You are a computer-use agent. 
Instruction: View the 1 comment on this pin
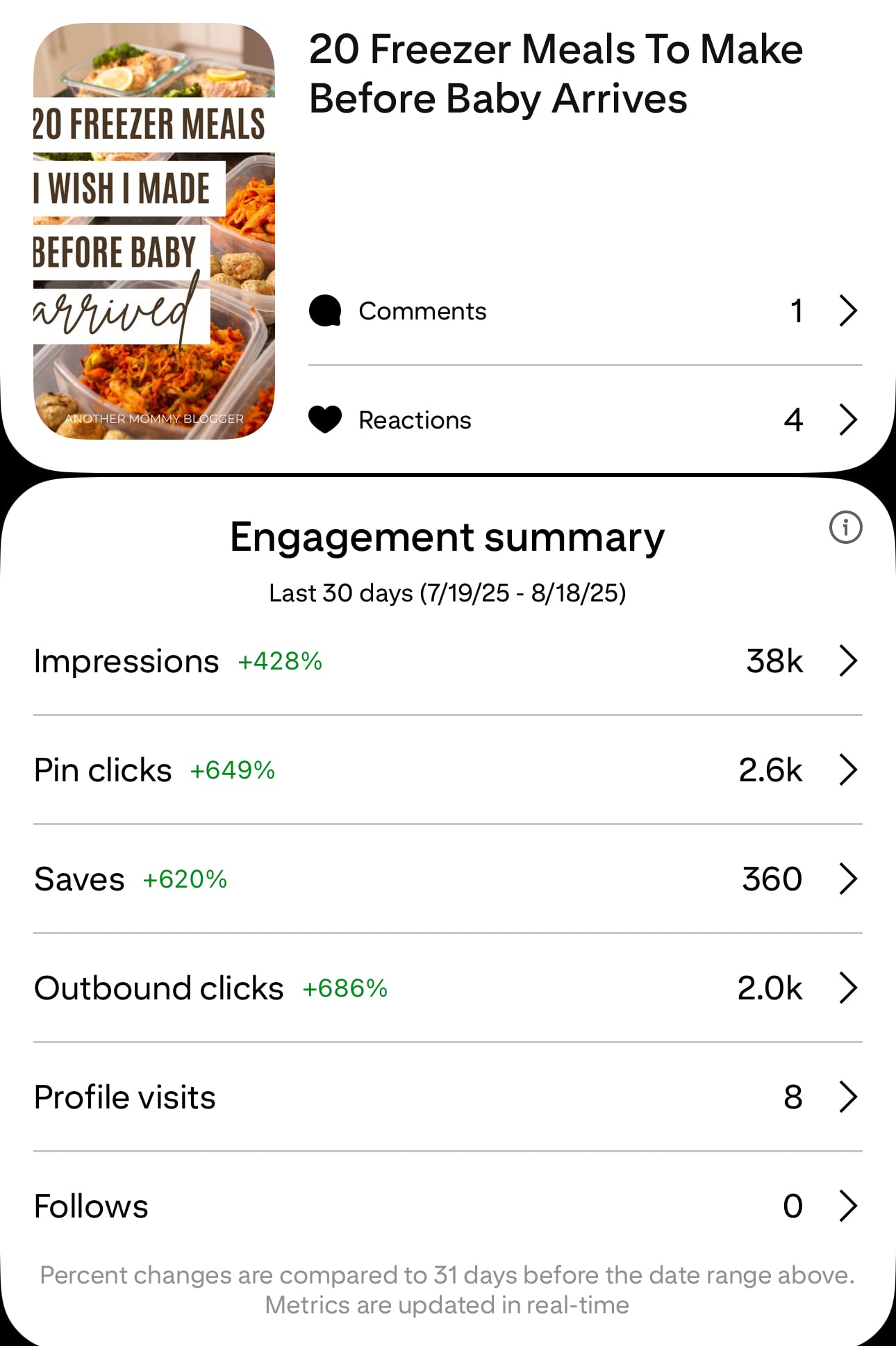(797, 310)
